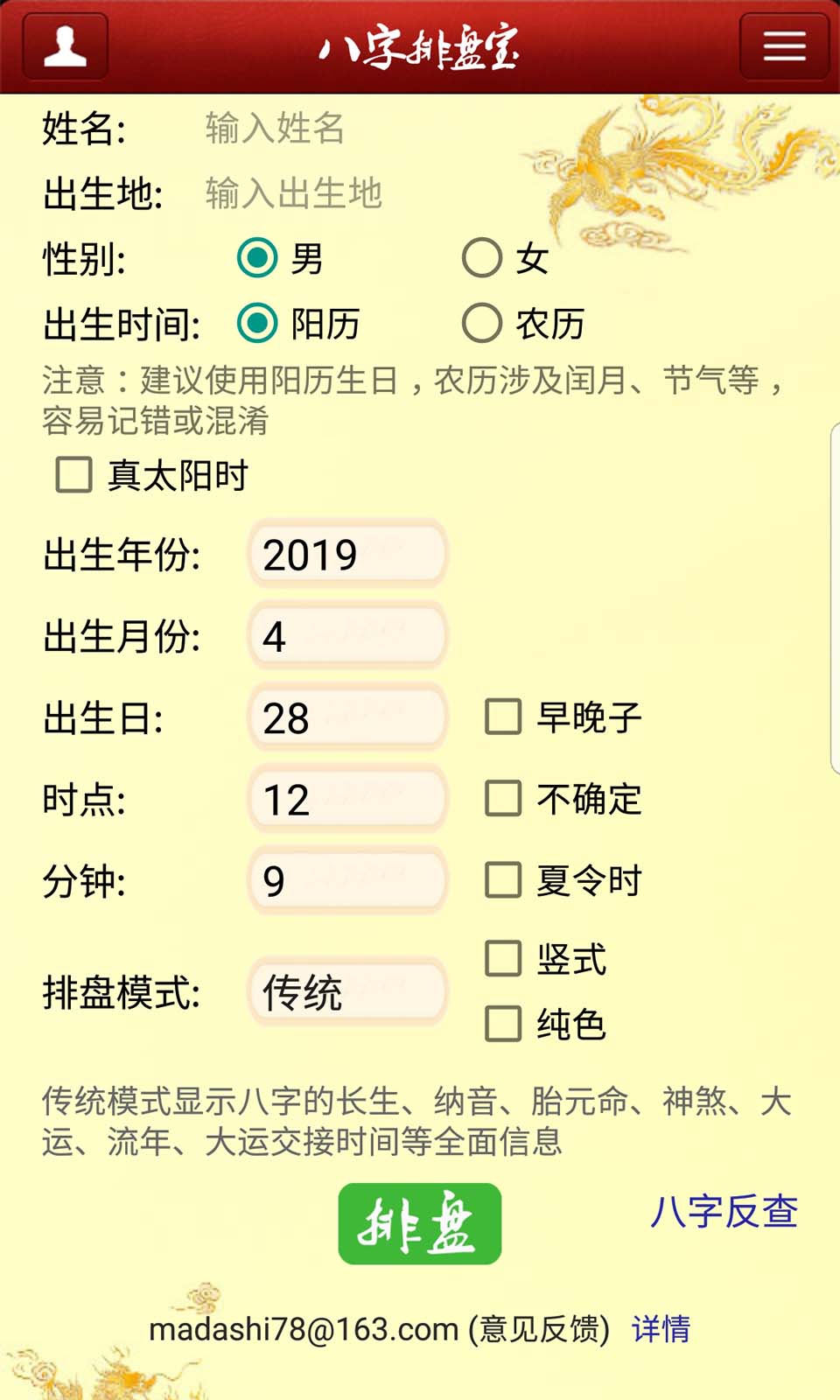Viewport: 840px width, 1400px height.
Task: Check the 不确定 option
Action: tap(504, 798)
